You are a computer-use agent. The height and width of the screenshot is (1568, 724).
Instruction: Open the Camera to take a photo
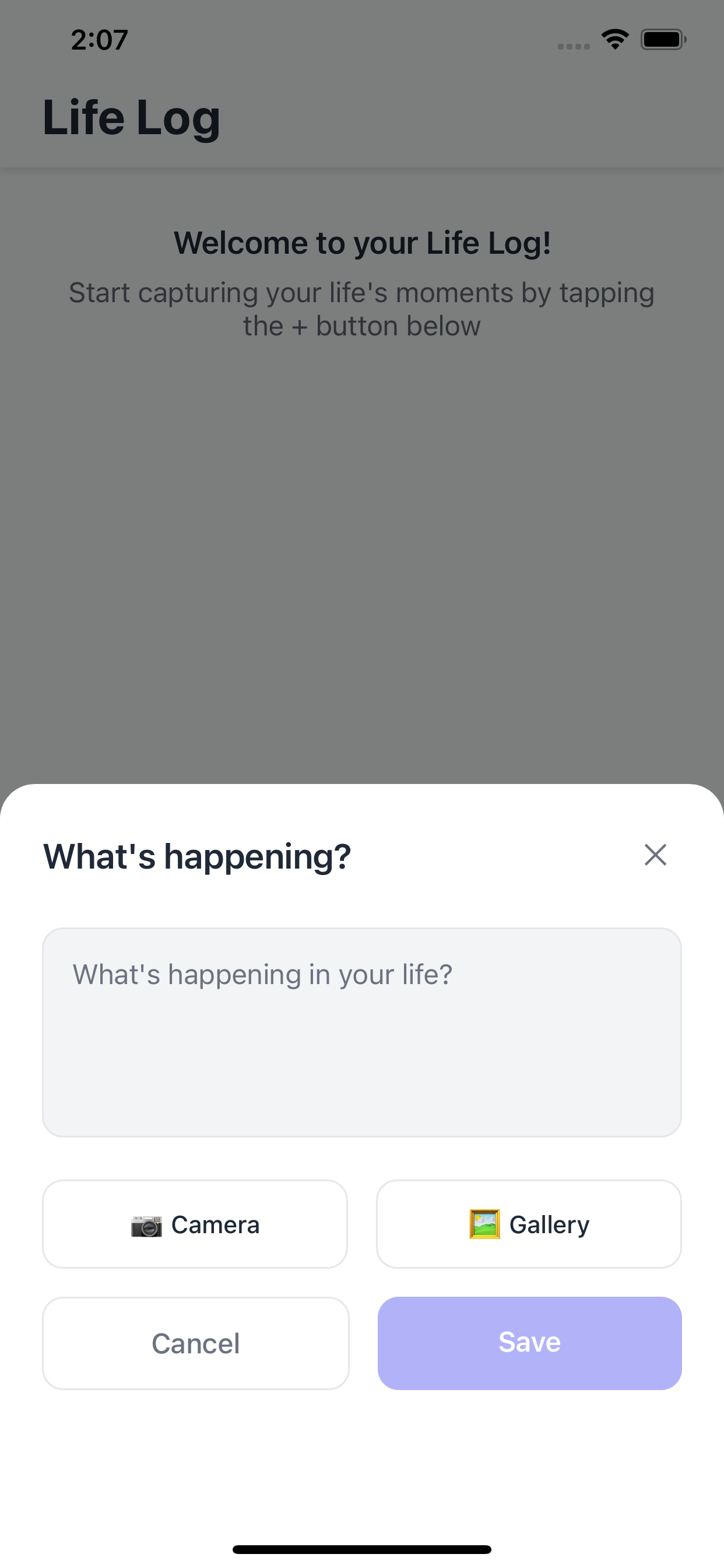195,1224
